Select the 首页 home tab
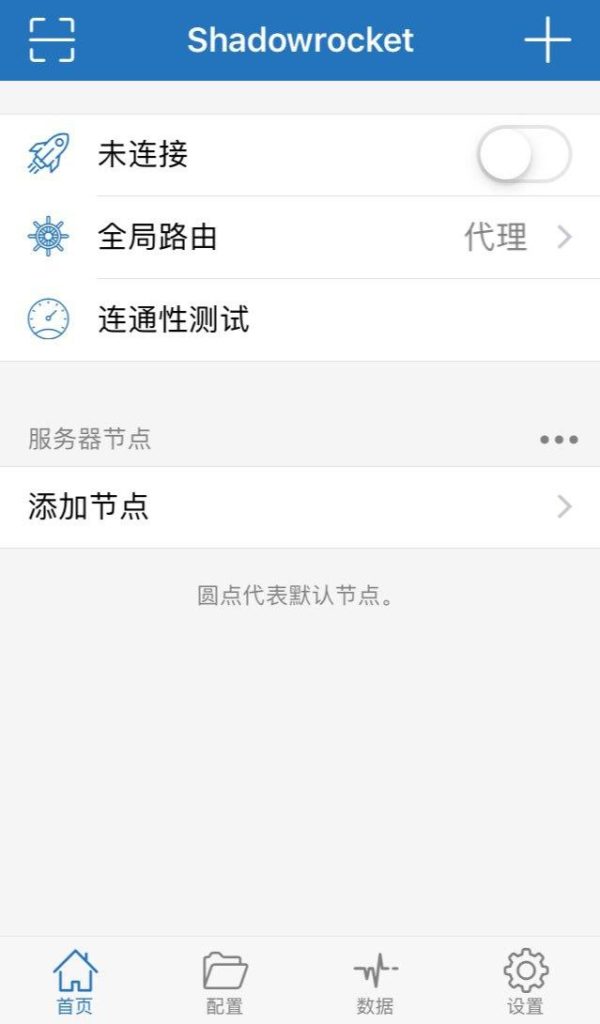Viewport: 600px width, 1024px height. coord(75,981)
